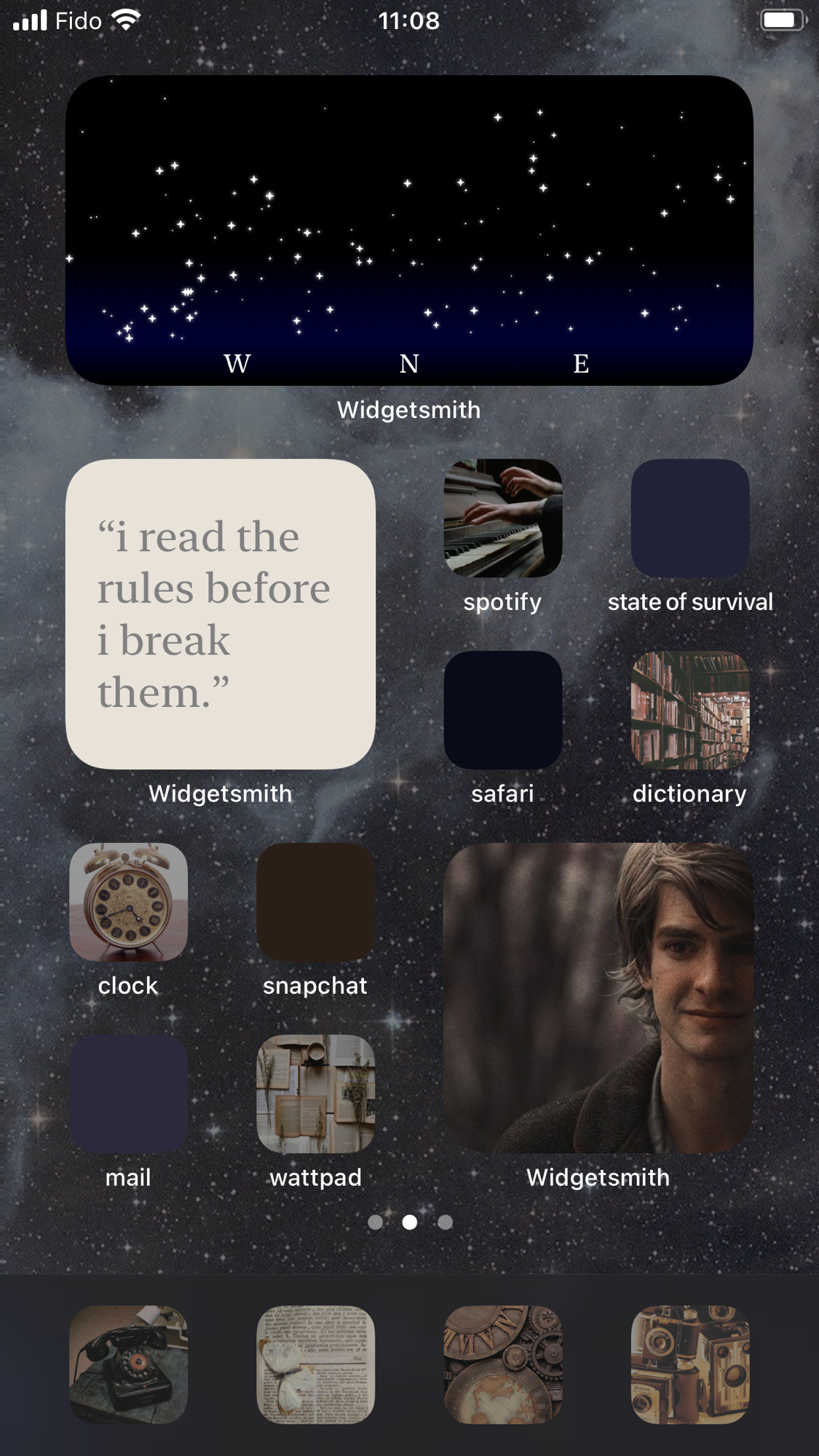Screen dimensions: 819x1456
Task: Tap the home screen page indicator dots
Action: pos(410,1222)
